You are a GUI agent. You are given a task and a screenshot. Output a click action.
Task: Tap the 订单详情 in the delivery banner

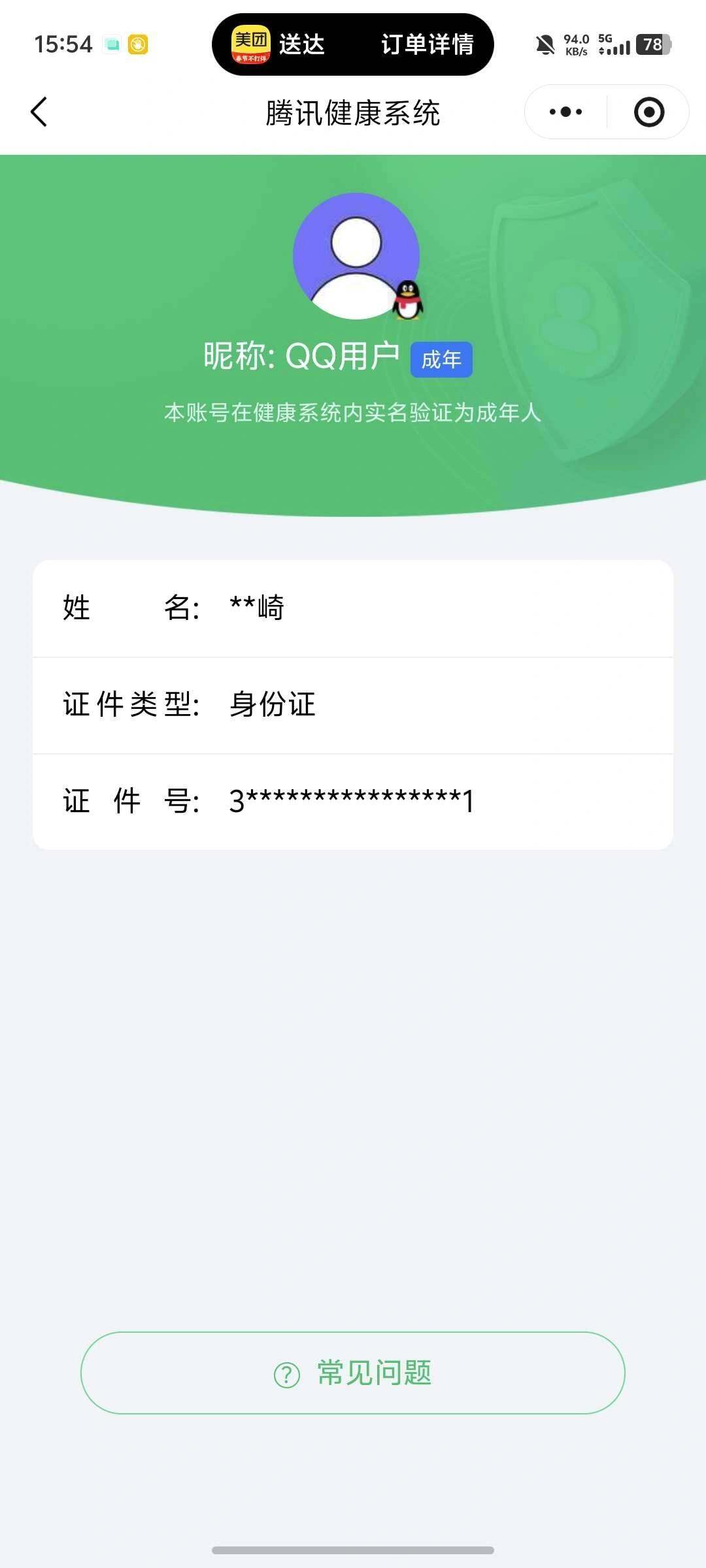[x=428, y=45]
